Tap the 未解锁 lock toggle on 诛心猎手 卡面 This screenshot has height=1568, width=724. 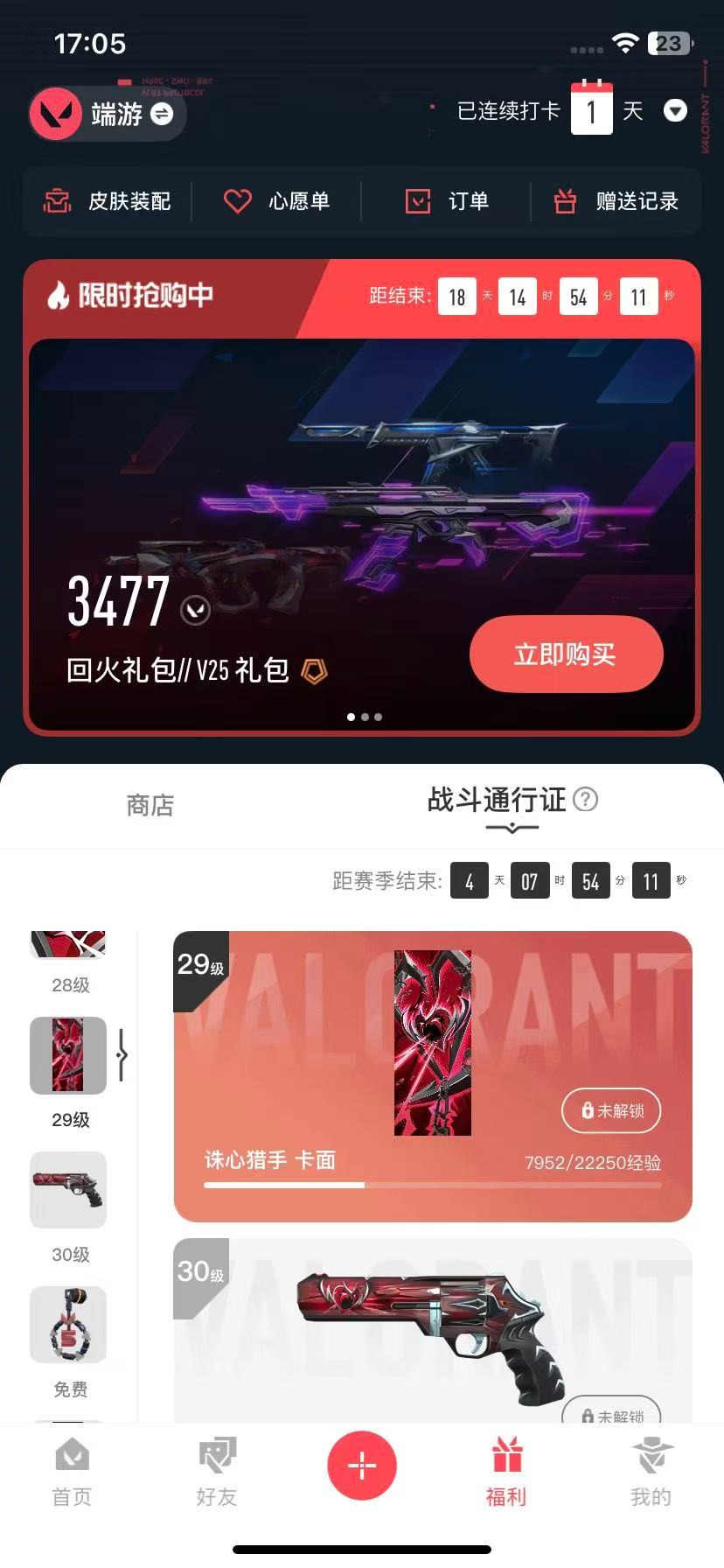tap(611, 1111)
